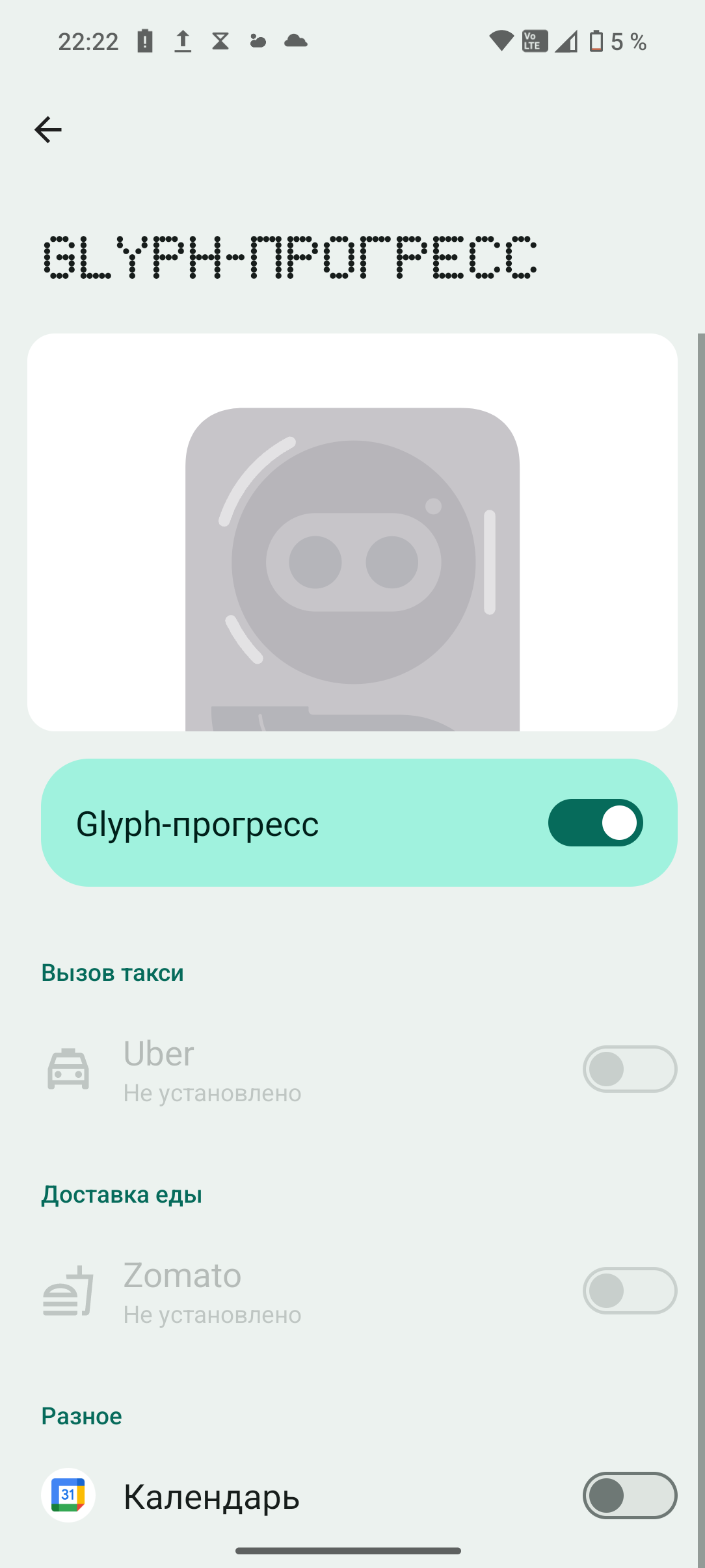Go back using the top arrow

coord(48,130)
